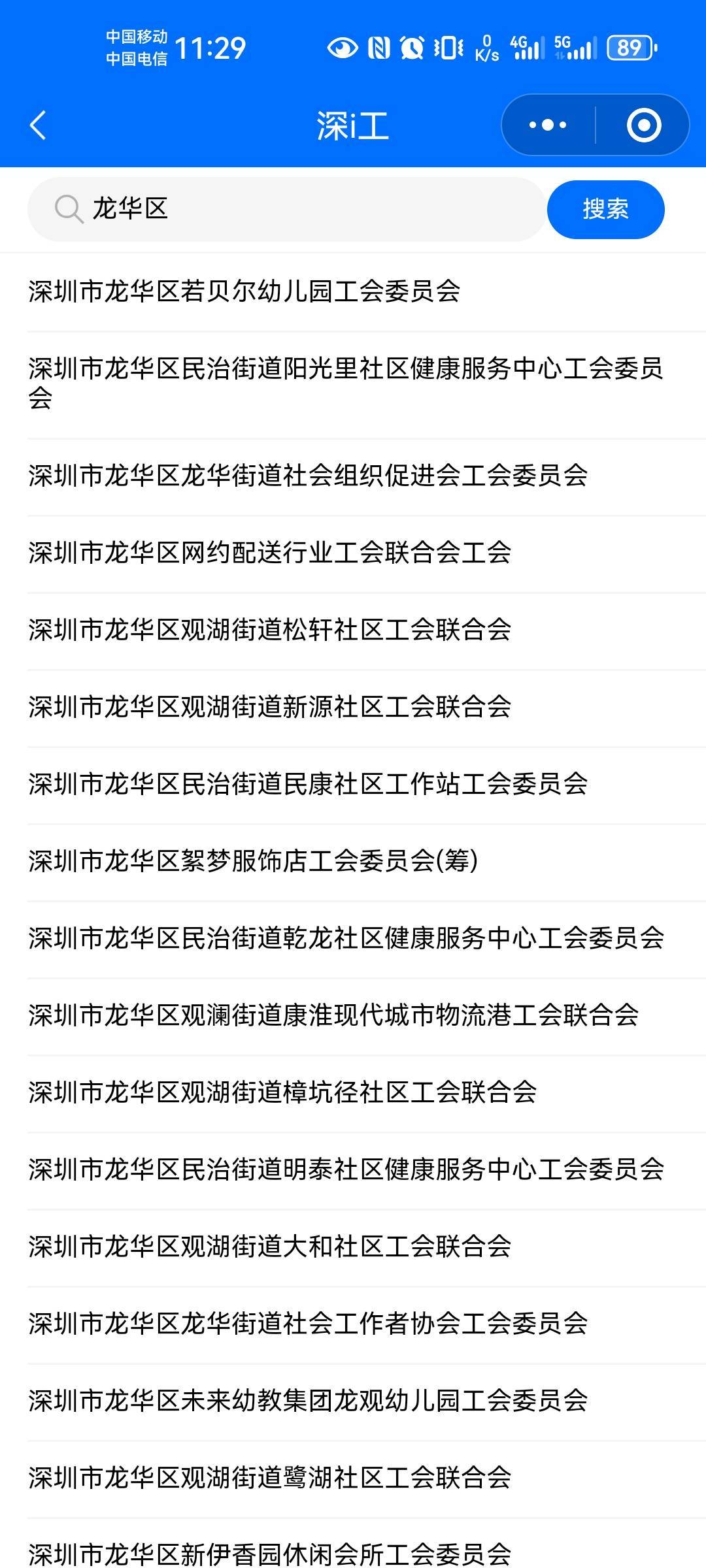Select 深圳市龙华区若贝尔幼儿园工会委员会
706x1568 pixels.
click(x=353, y=291)
